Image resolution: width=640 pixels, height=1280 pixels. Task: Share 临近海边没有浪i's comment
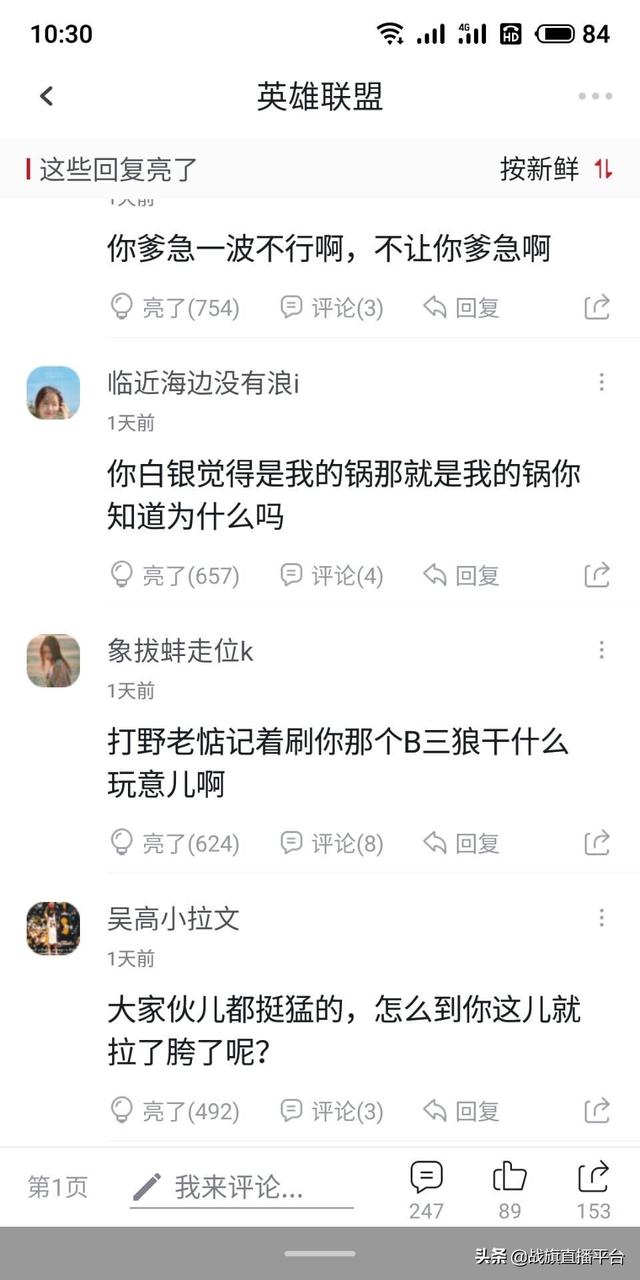coord(597,575)
